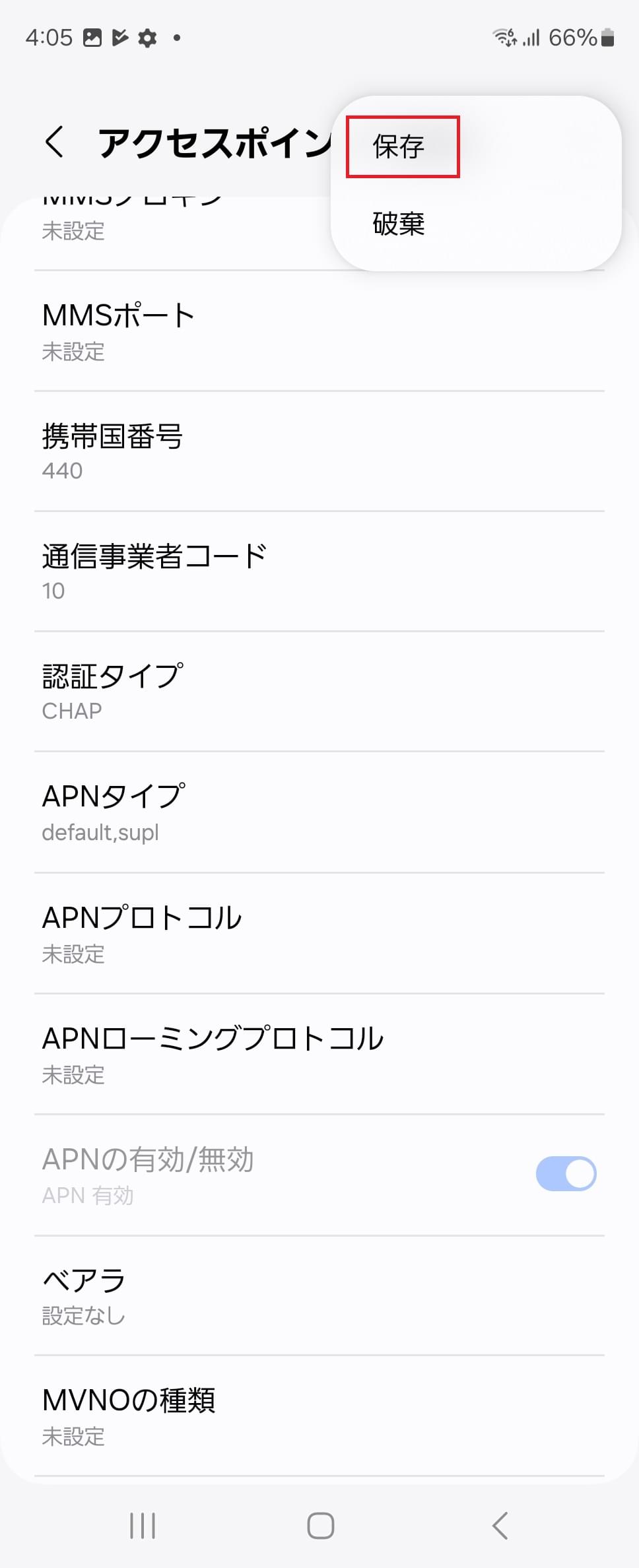Tap the back arrow beside アクセスポイン title
The image size is (639, 1568).
tap(56, 142)
